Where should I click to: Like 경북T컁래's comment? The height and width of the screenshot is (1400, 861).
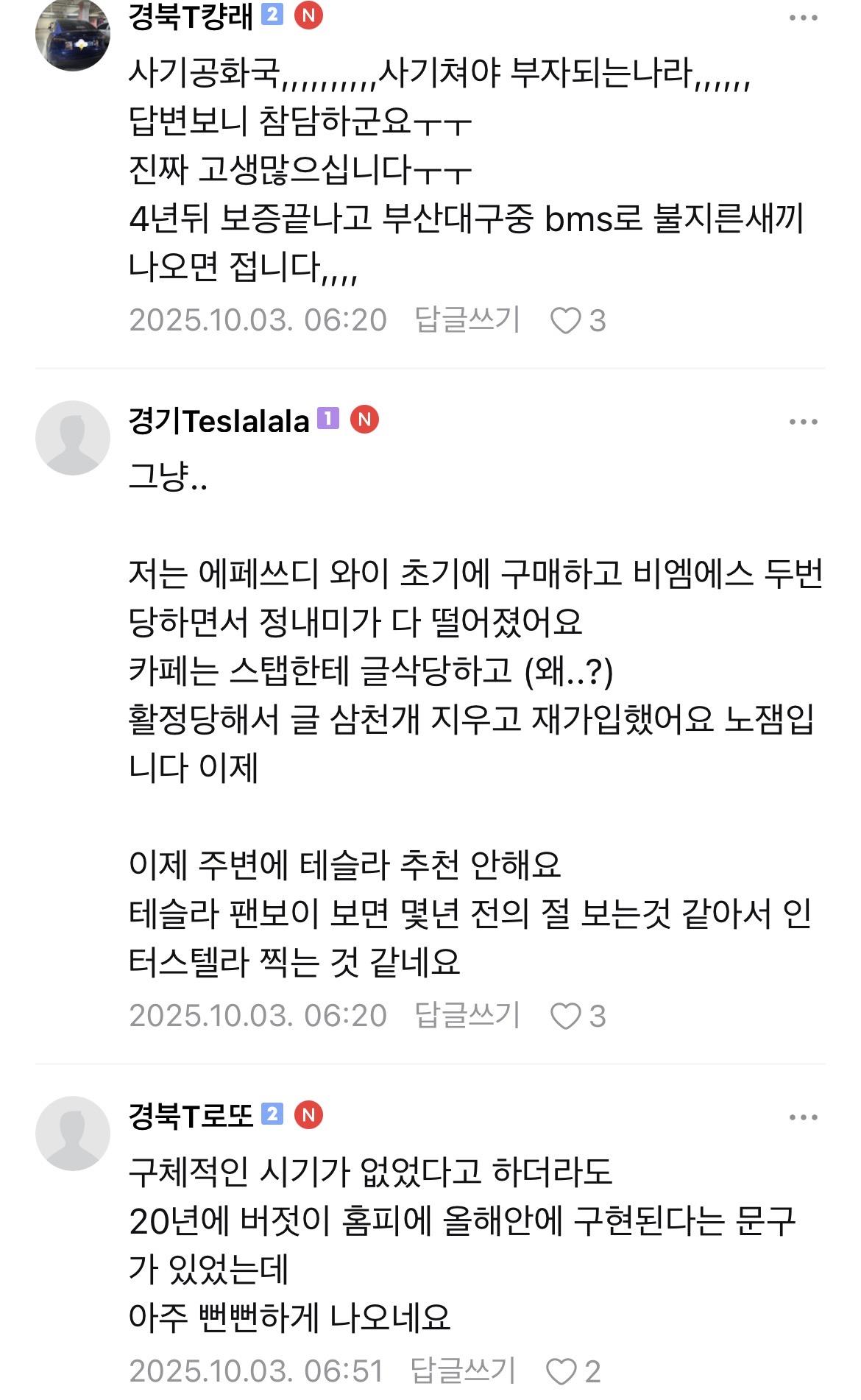point(566,321)
